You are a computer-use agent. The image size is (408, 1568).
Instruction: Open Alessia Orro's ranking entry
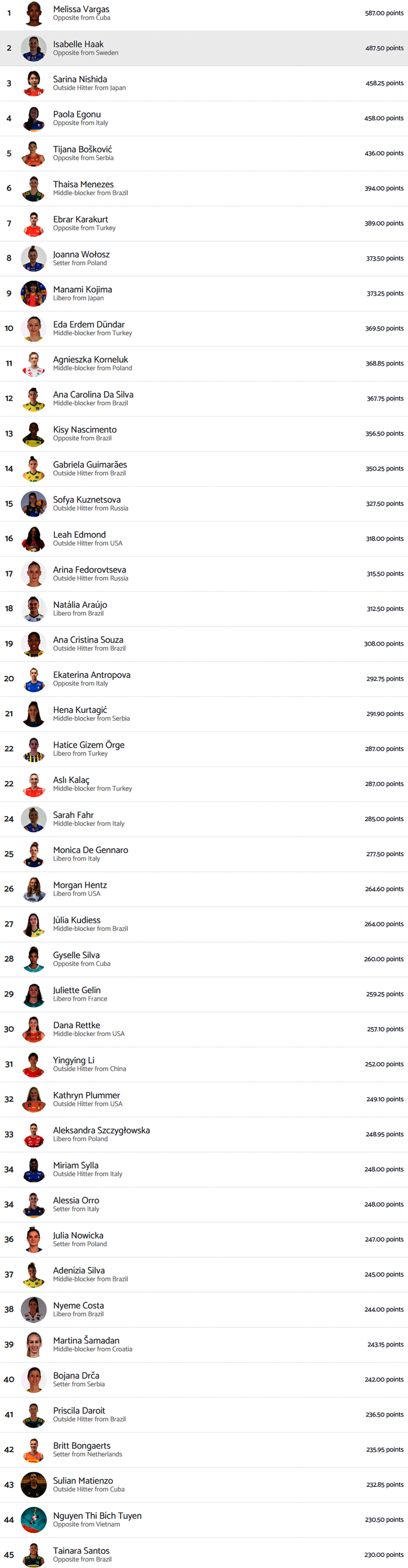point(76,1200)
